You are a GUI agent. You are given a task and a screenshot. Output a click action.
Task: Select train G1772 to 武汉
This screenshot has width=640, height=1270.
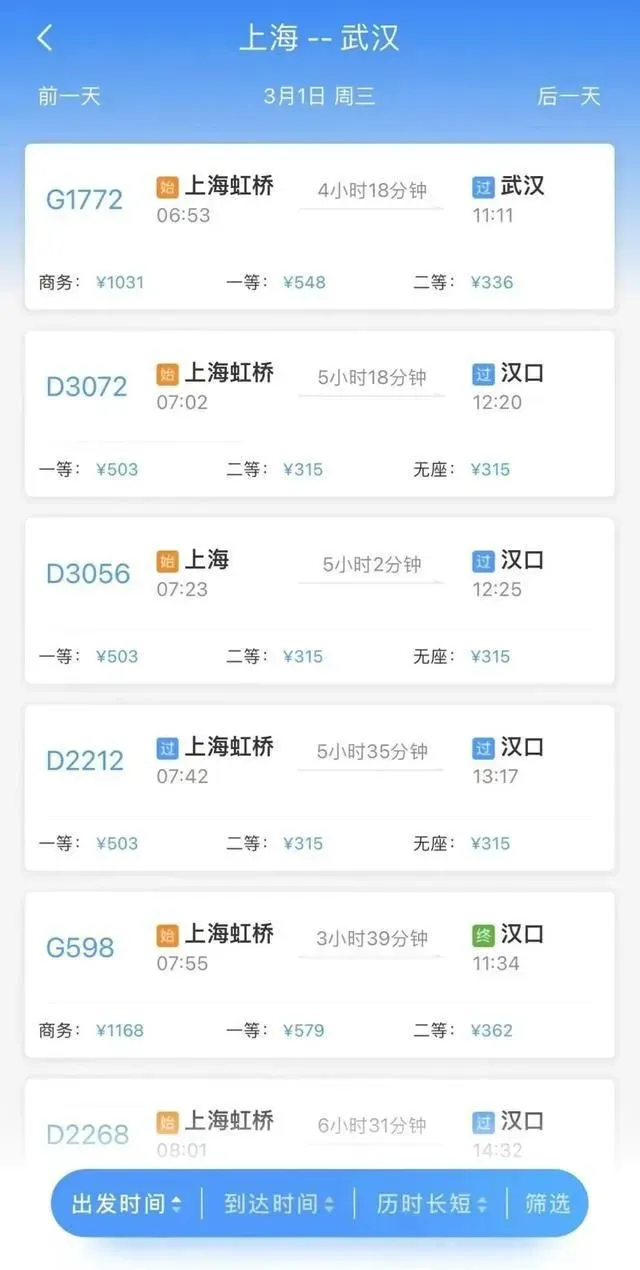pyautogui.click(x=319, y=227)
